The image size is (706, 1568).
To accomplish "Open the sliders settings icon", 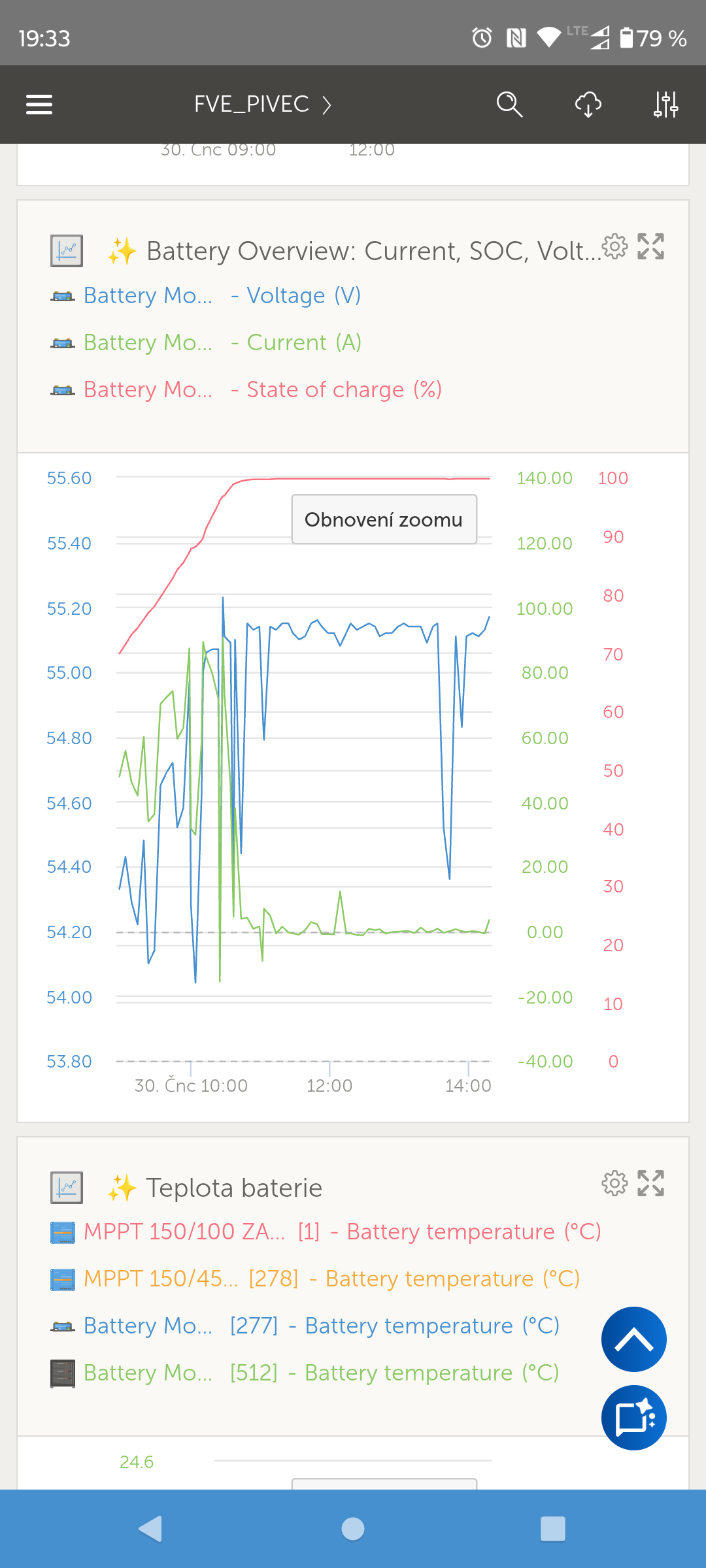I will click(665, 105).
